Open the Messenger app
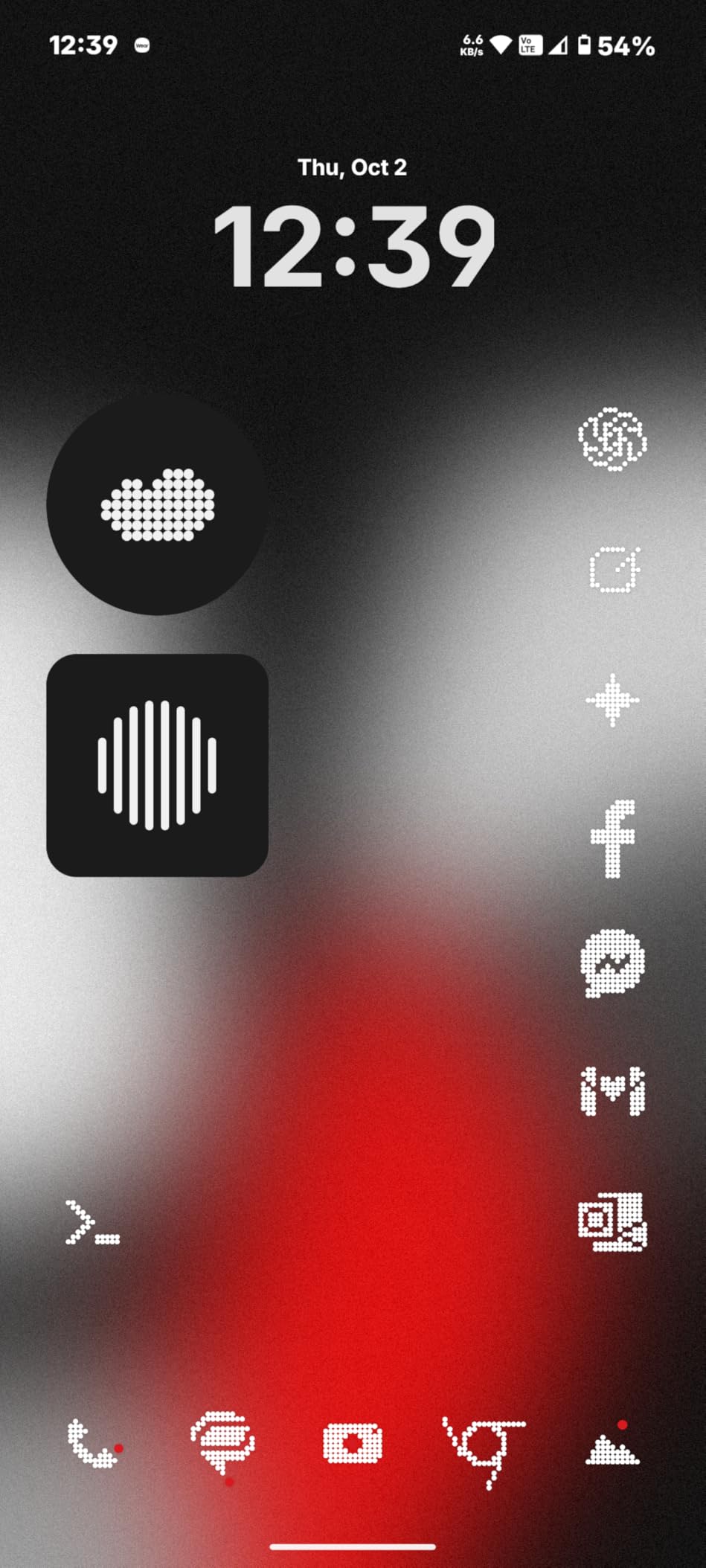Image resolution: width=706 pixels, height=1568 pixels. coord(612,963)
